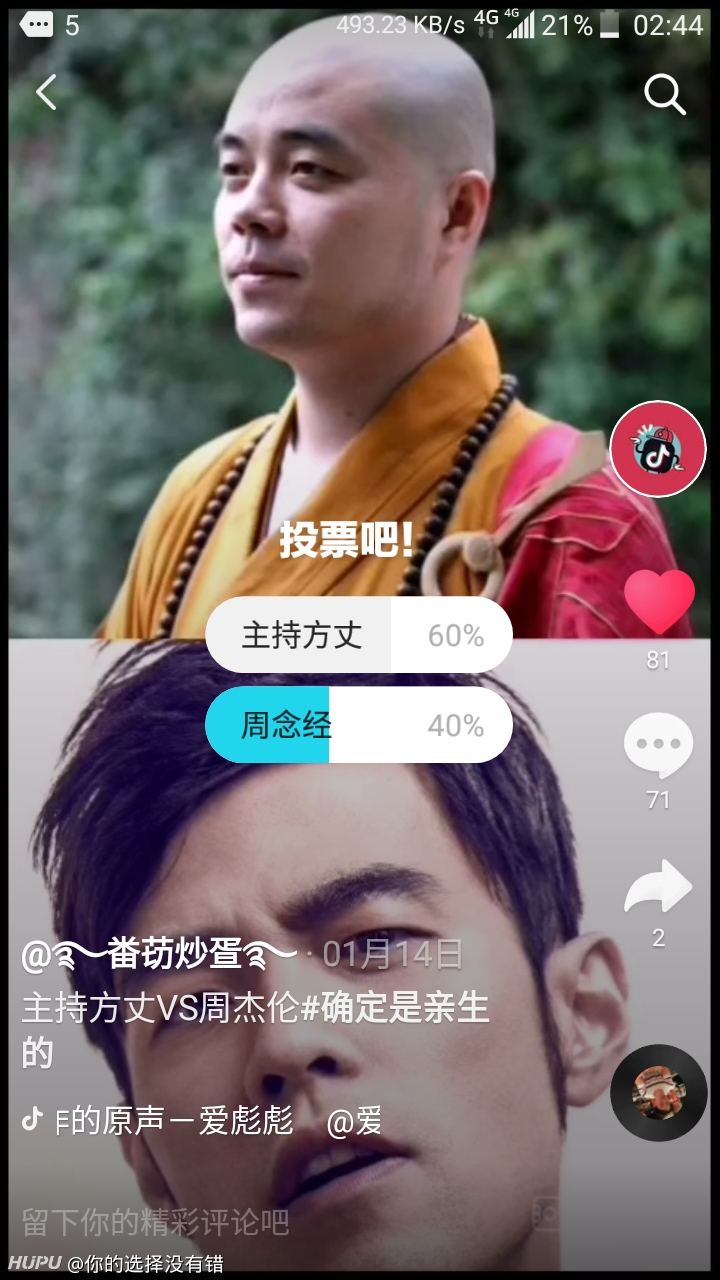Share this video with the arrow icon
This screenshot has height=1280, width=720.
(x=658, y=887)
